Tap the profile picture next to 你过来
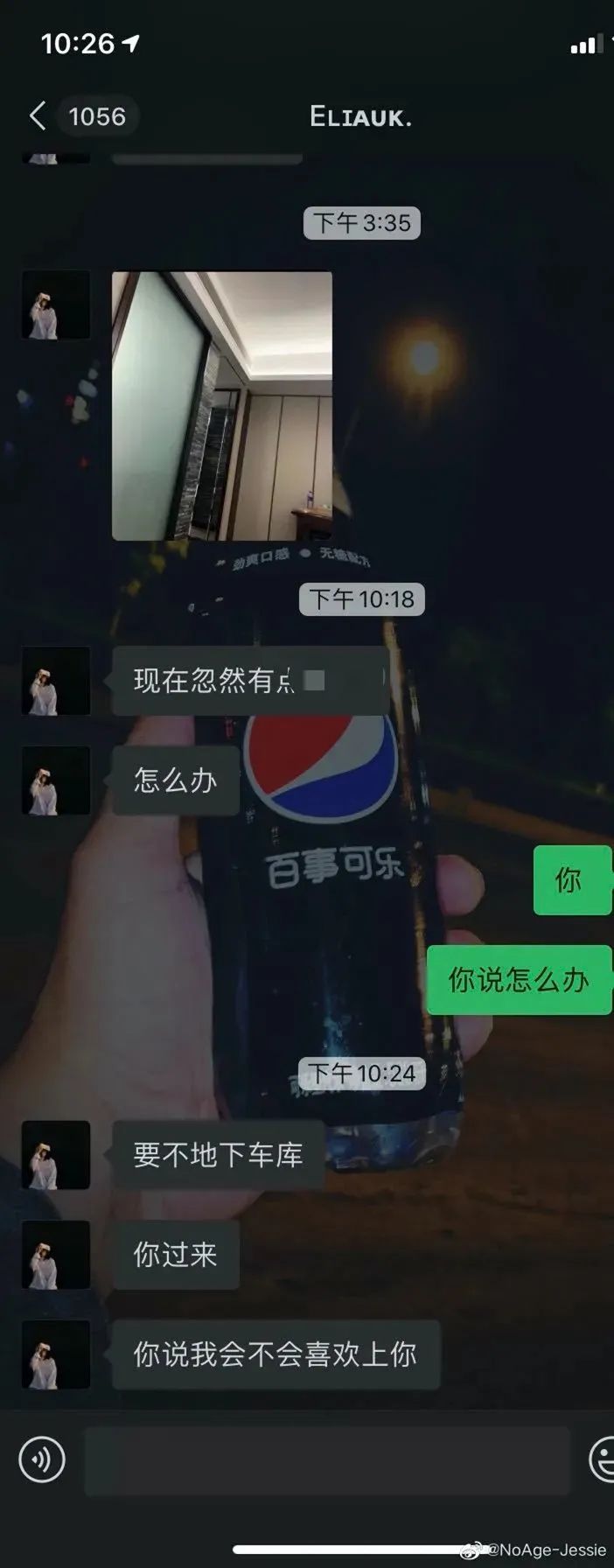The image size is (614, 1568). click(56, 1255)
